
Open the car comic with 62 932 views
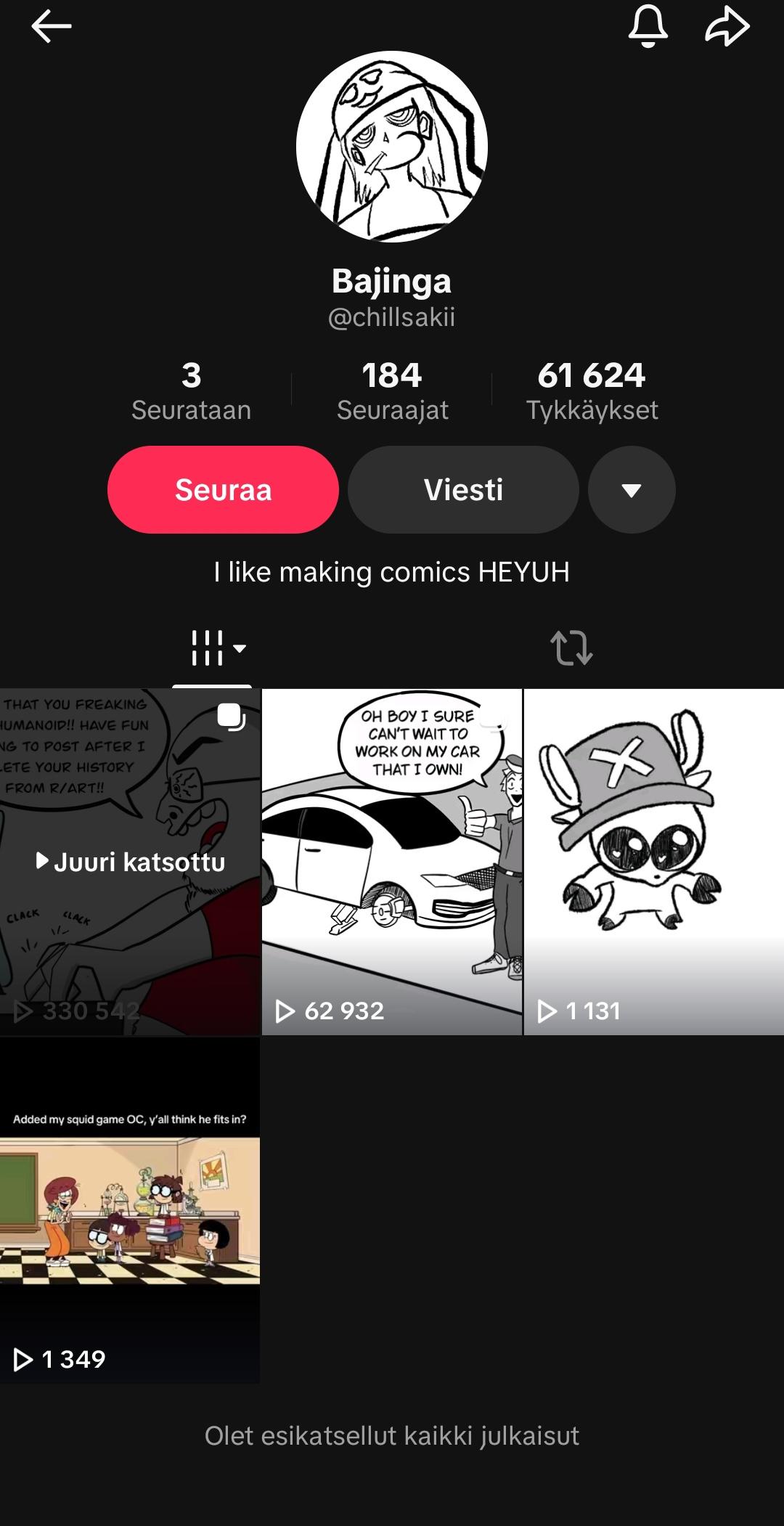coord(392,862)
